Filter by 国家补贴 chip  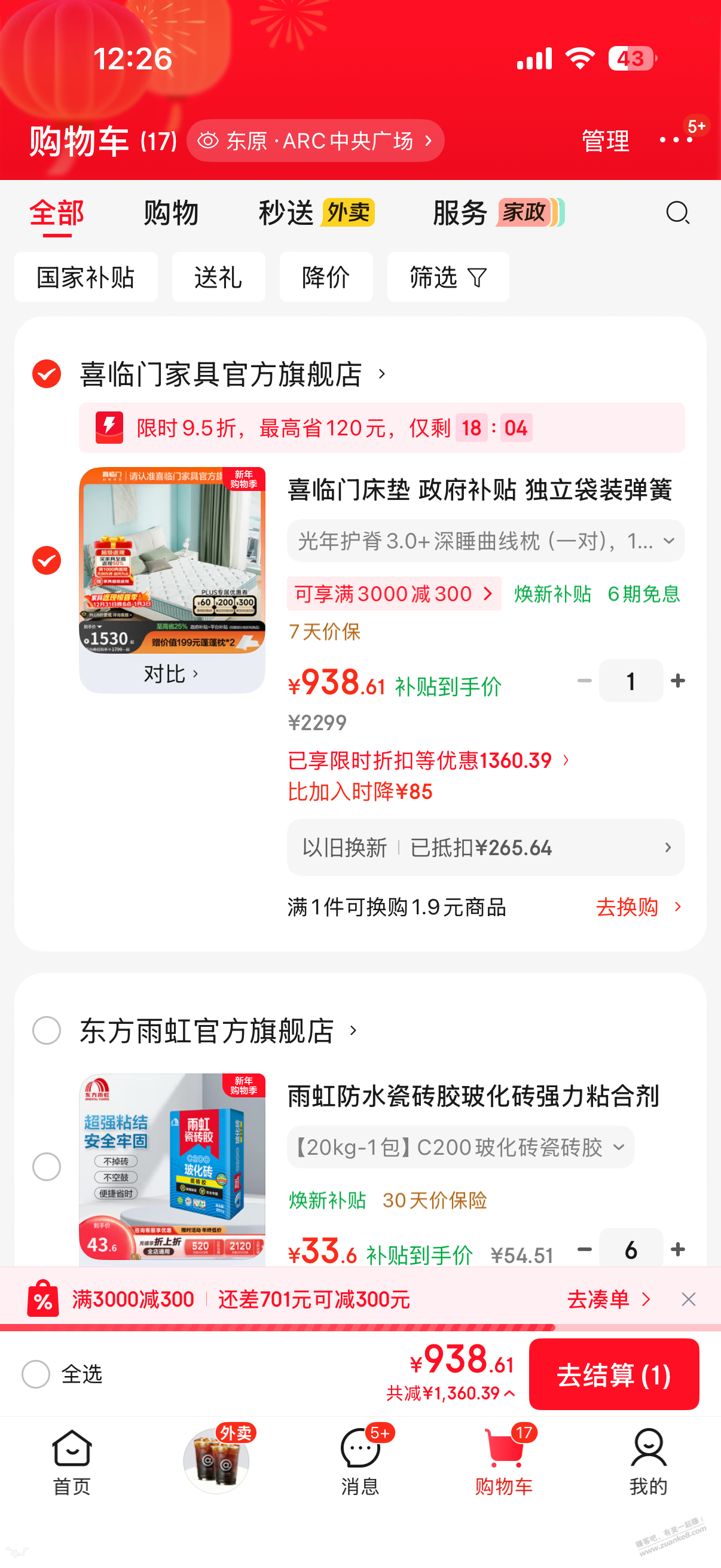(x=85, y=277)
